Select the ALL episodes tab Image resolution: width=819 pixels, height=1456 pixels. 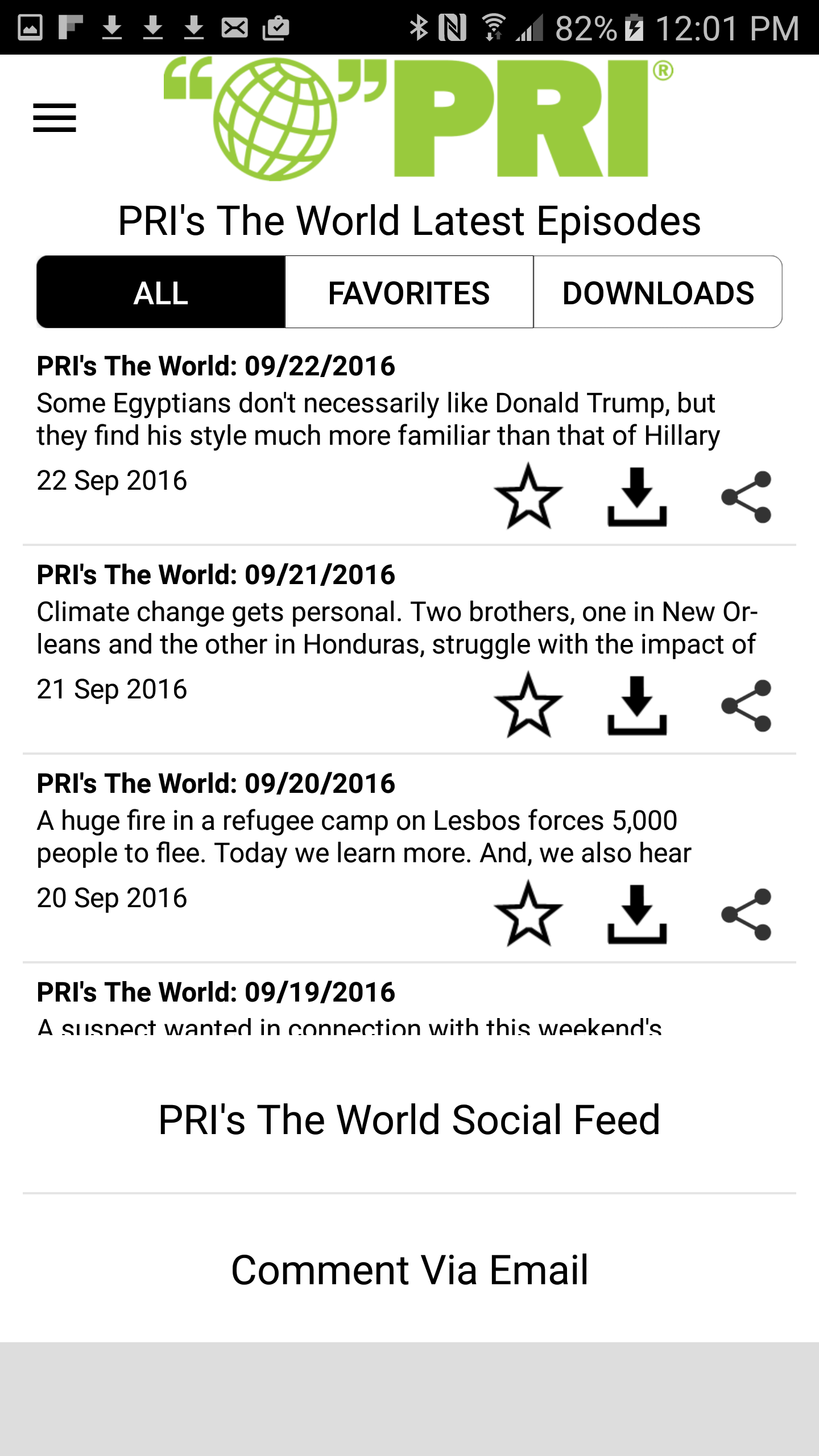click(161, 292)
